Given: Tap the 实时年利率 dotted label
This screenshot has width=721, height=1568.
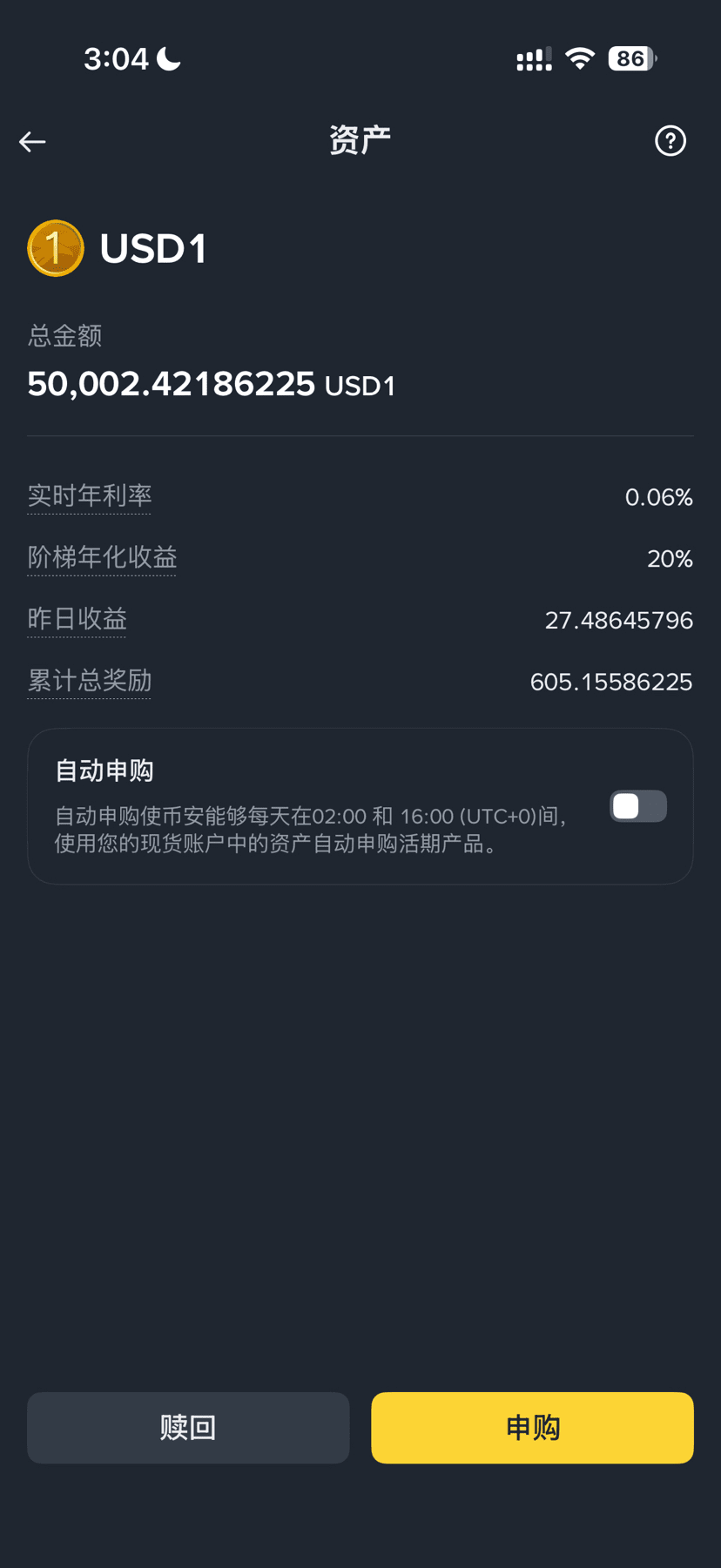Looking at the screenshot, I should pyautogui.click(x=90, y=496).
